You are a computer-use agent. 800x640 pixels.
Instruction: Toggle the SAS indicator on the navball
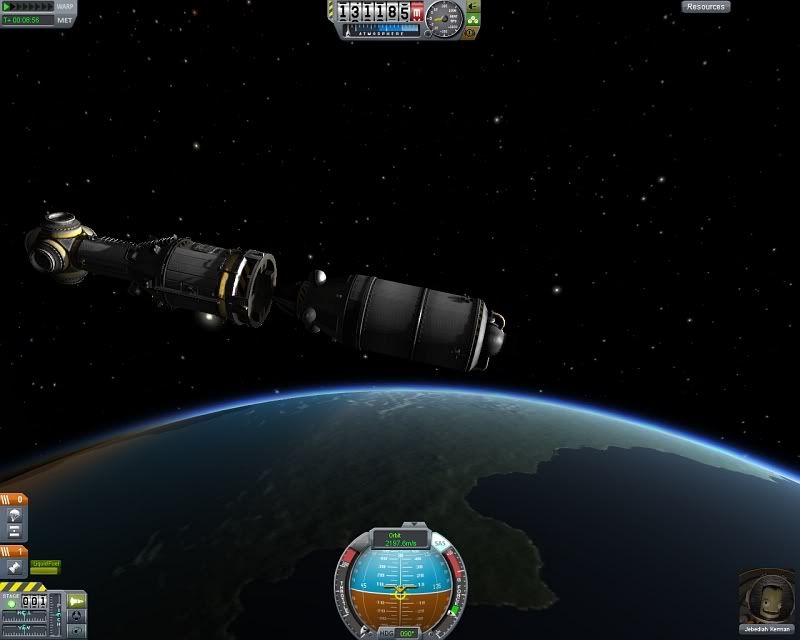[439, 544]
